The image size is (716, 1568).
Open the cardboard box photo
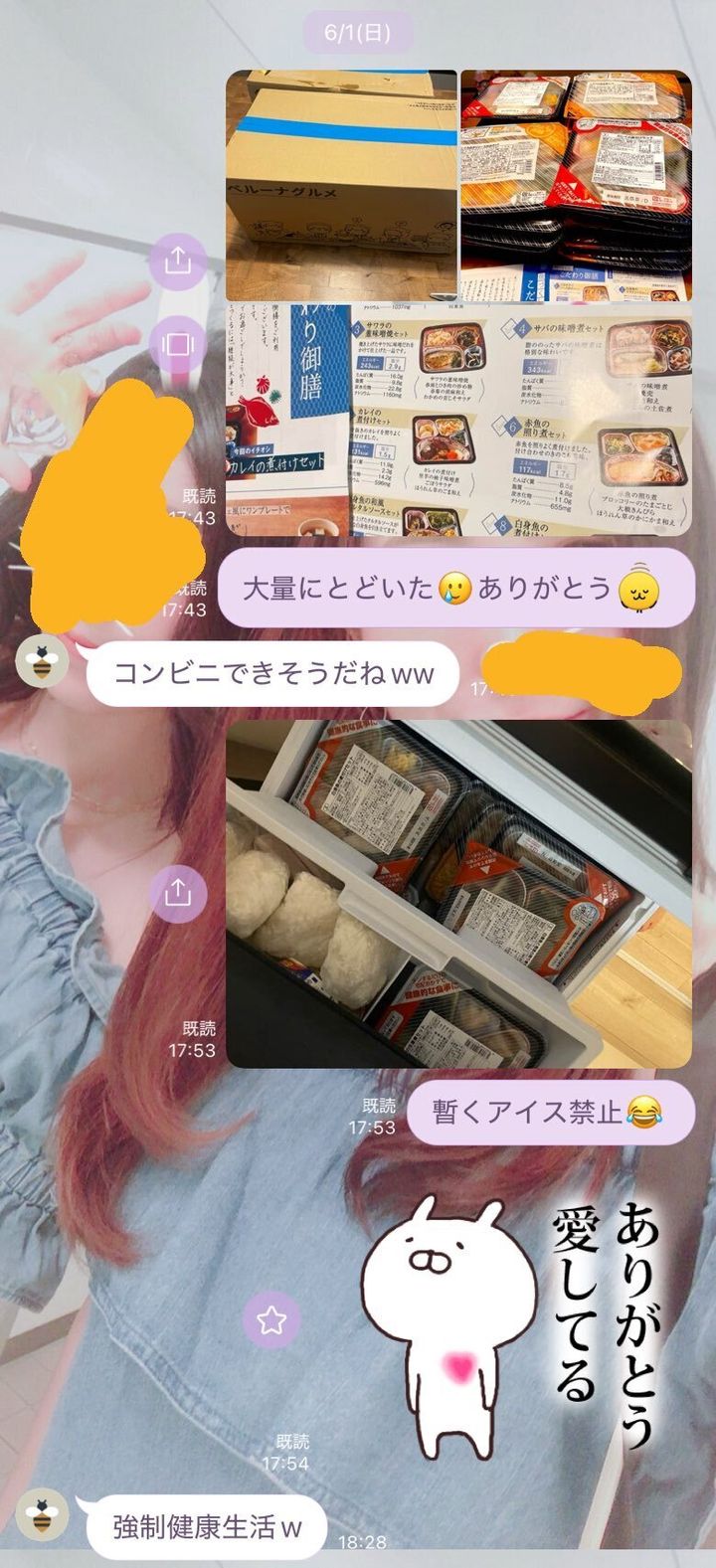(341, 185)
